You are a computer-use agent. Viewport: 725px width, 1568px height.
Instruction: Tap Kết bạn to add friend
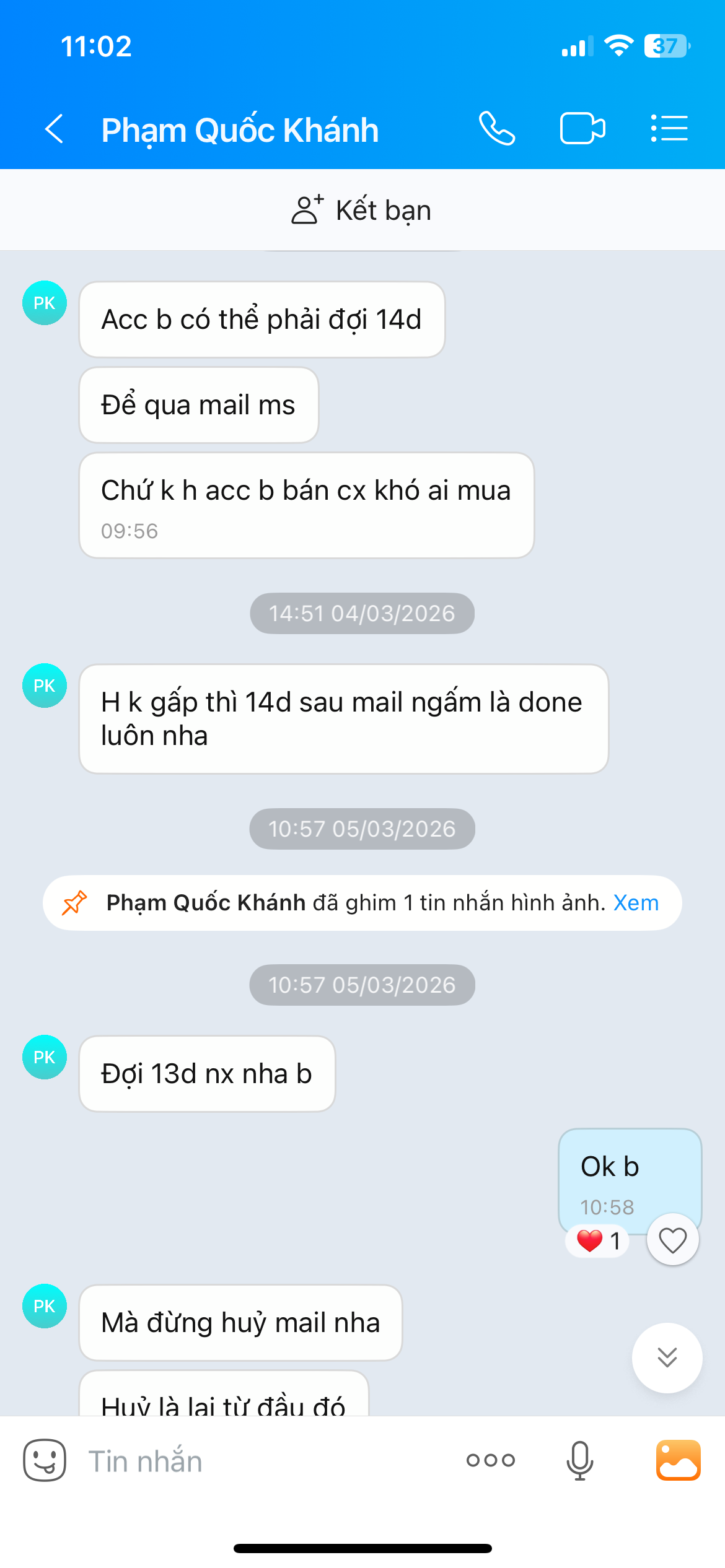point(362,210)
